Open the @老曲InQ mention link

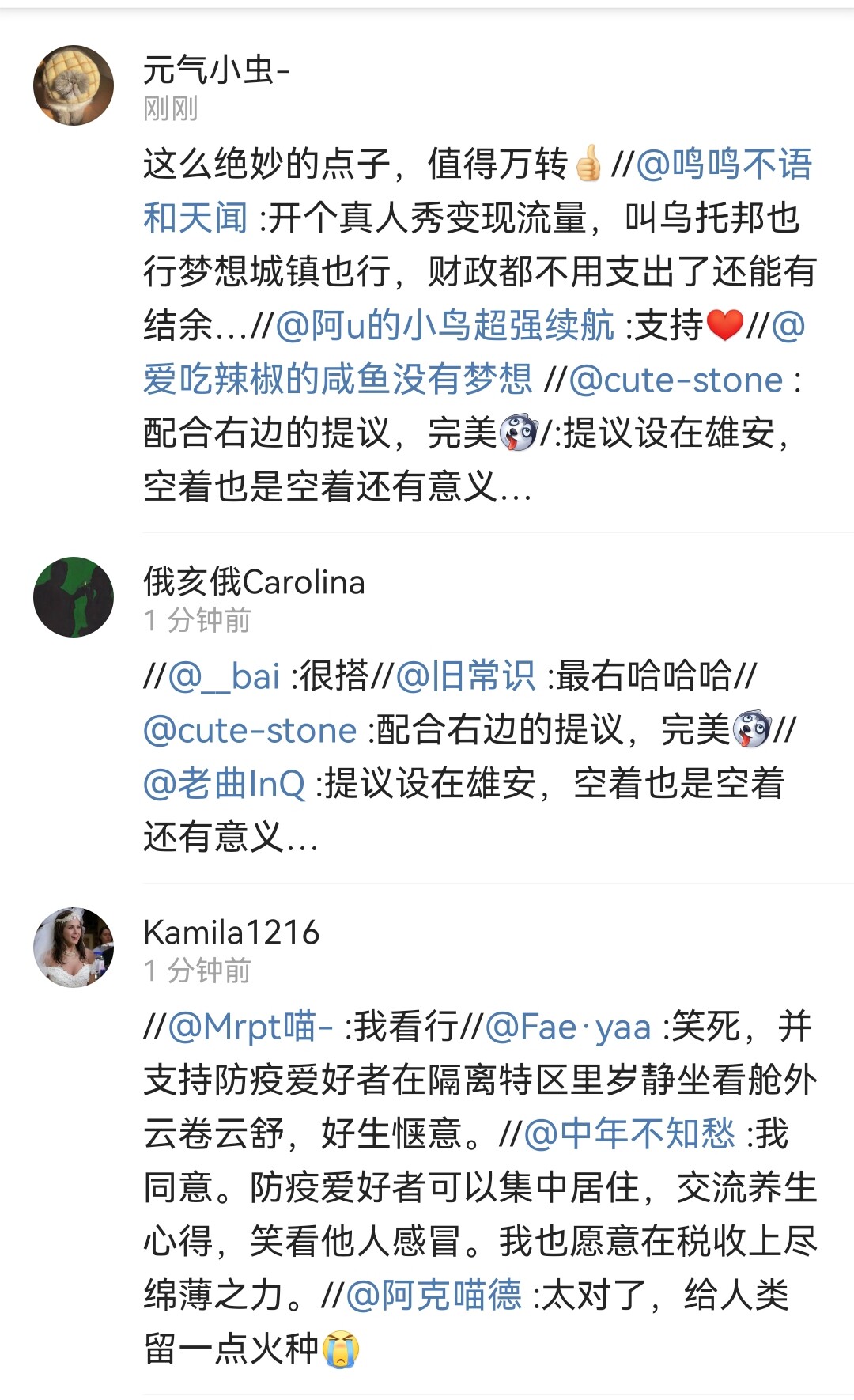[224, 785]
